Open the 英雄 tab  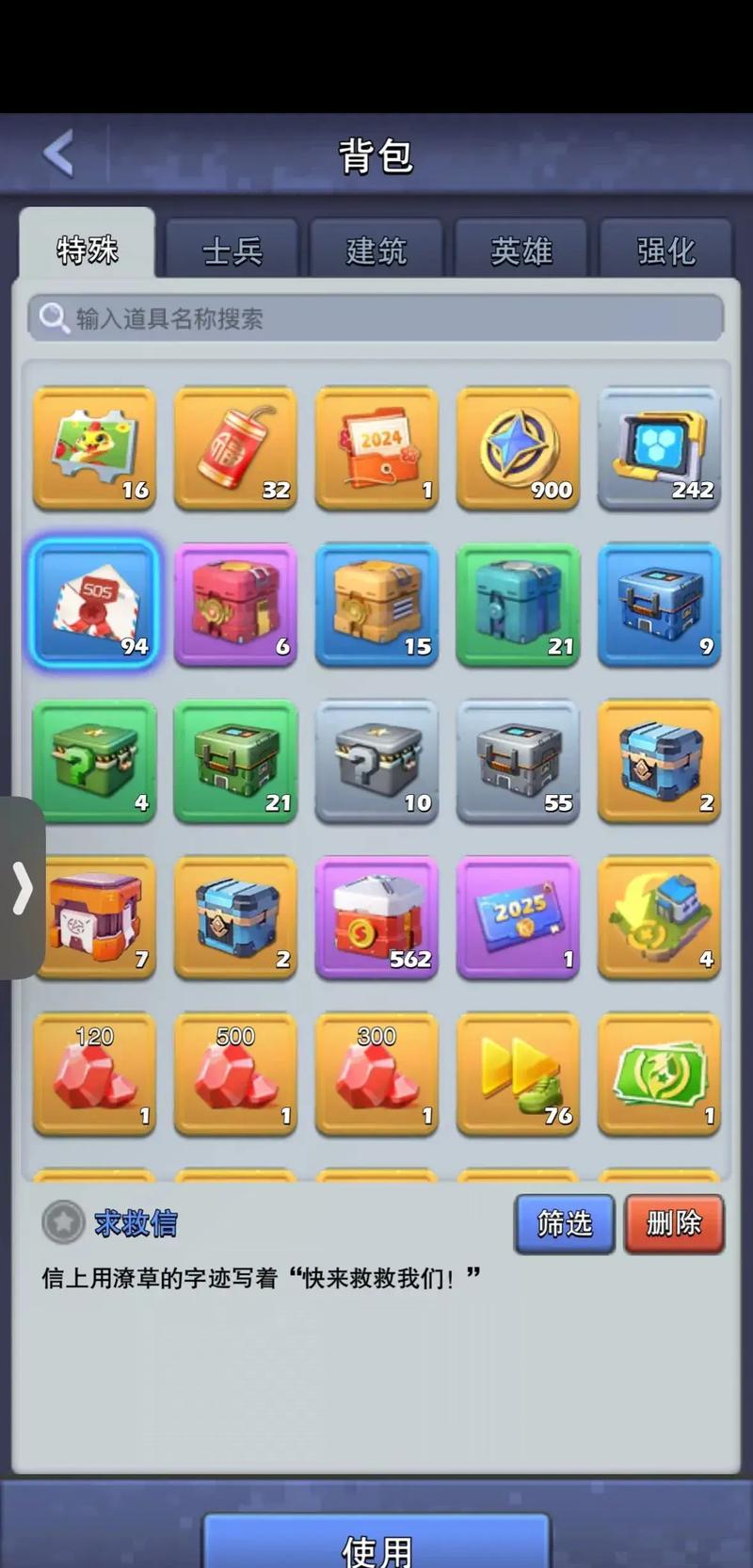521,251
